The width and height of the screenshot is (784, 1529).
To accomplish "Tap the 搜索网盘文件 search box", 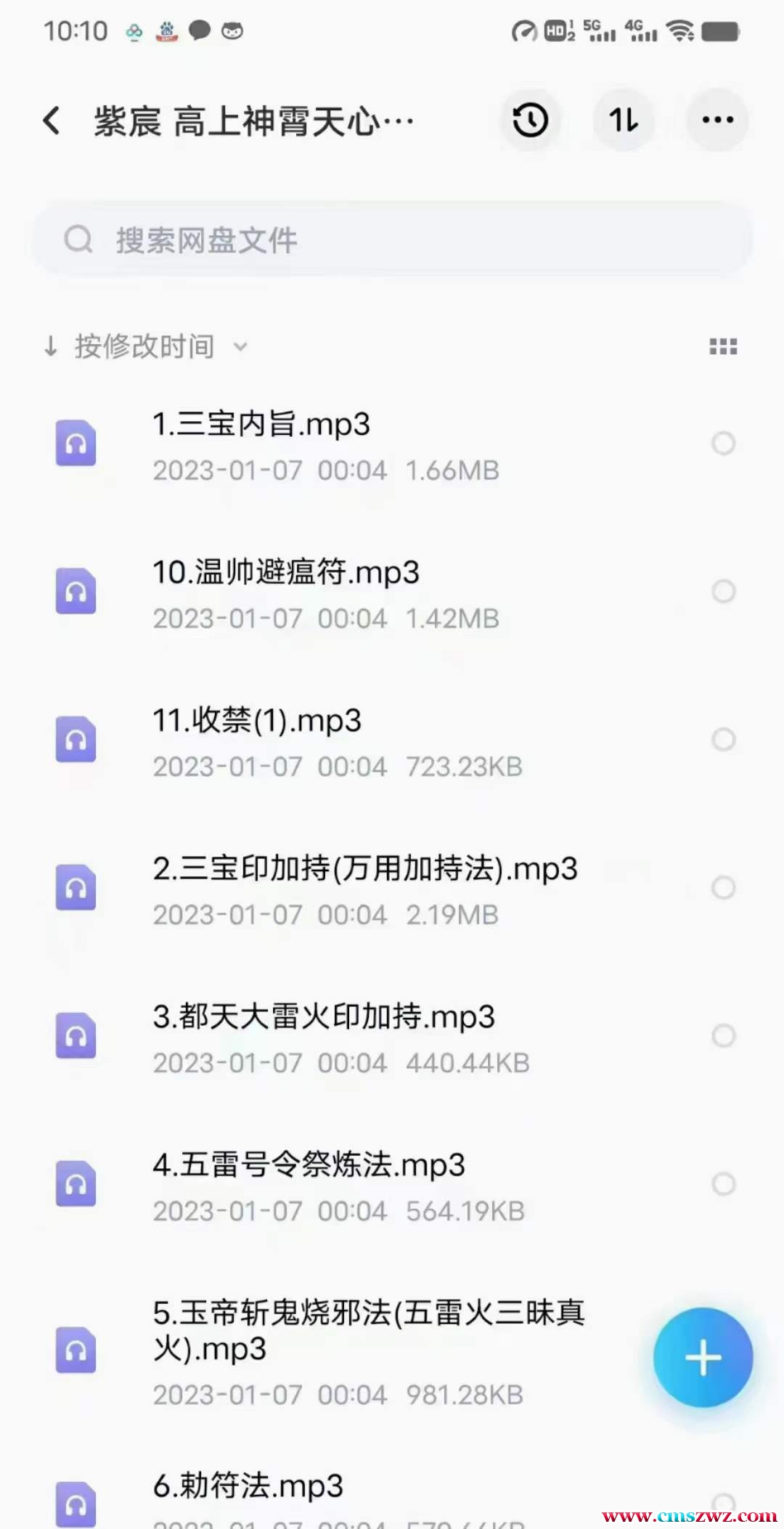I will tap(392, 240).
